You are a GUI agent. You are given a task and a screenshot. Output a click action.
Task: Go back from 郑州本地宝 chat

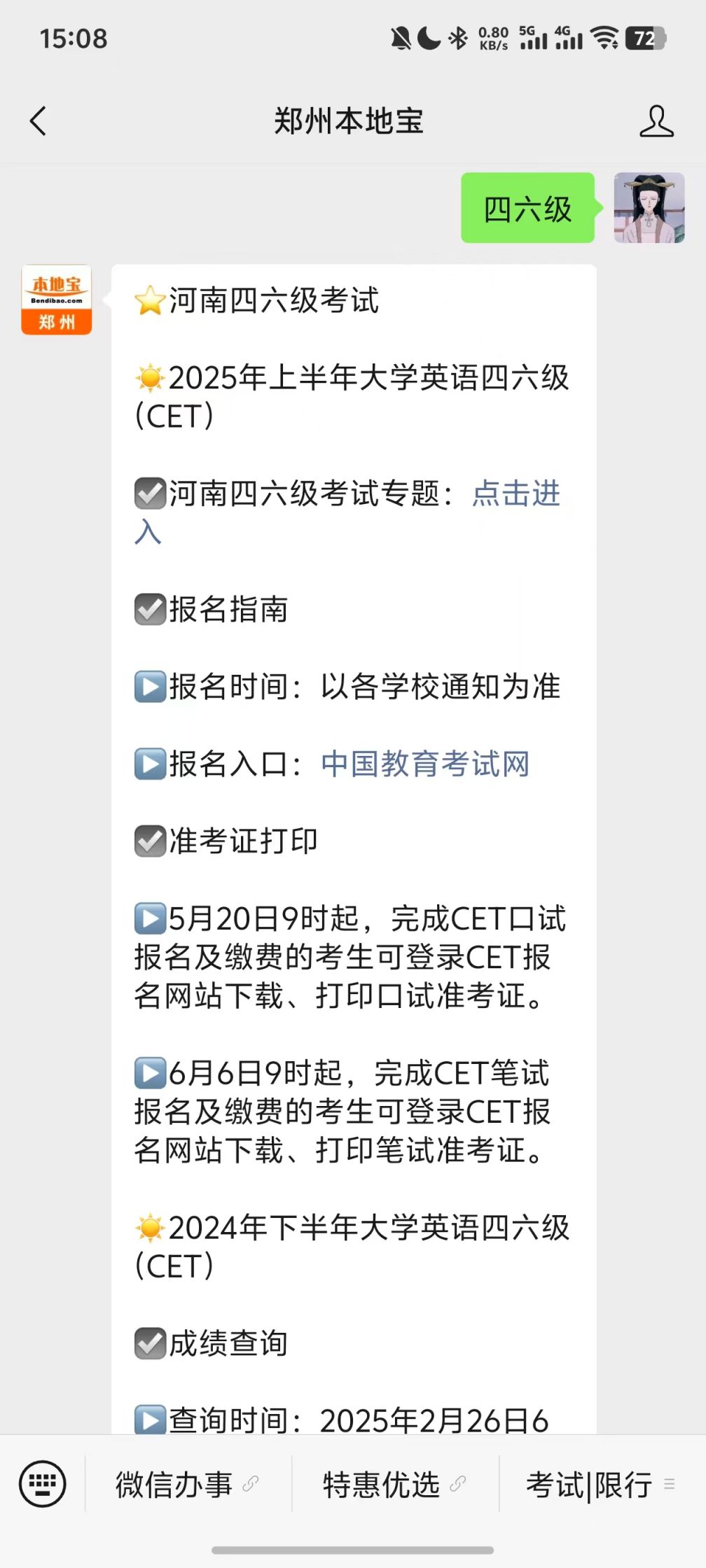(39, 121)
